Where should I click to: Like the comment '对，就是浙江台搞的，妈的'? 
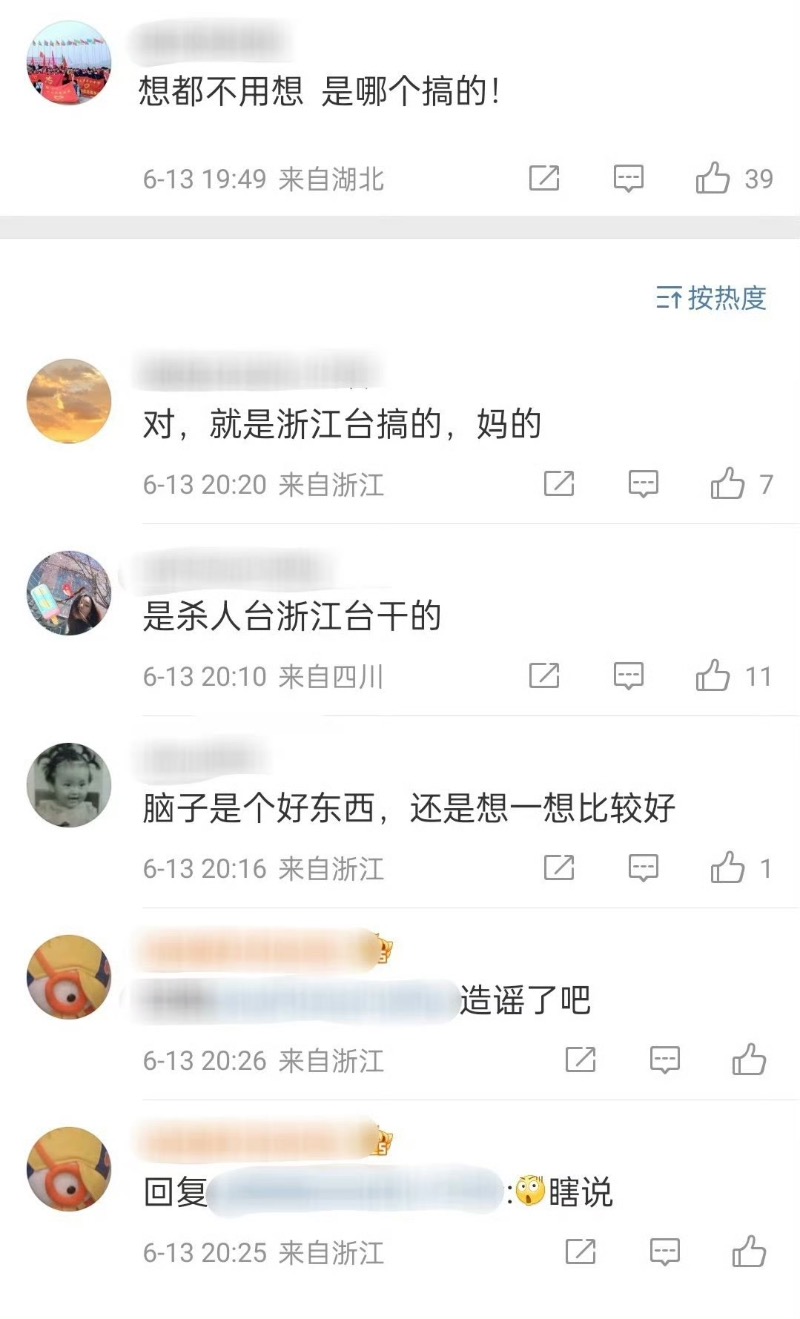pyautogui.click(x=728, y=485)
